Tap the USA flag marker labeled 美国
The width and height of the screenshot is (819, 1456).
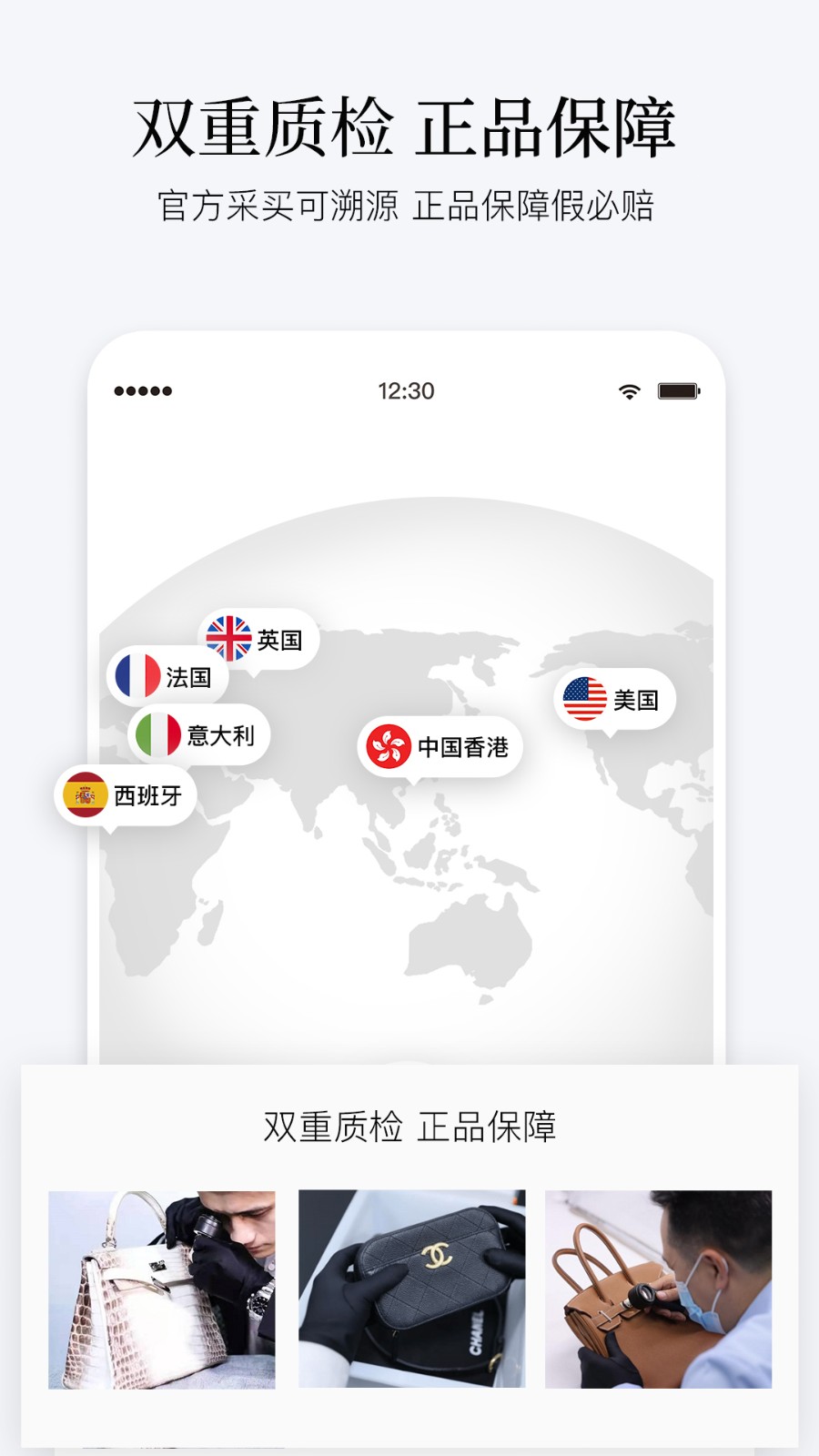pos(583,698)
